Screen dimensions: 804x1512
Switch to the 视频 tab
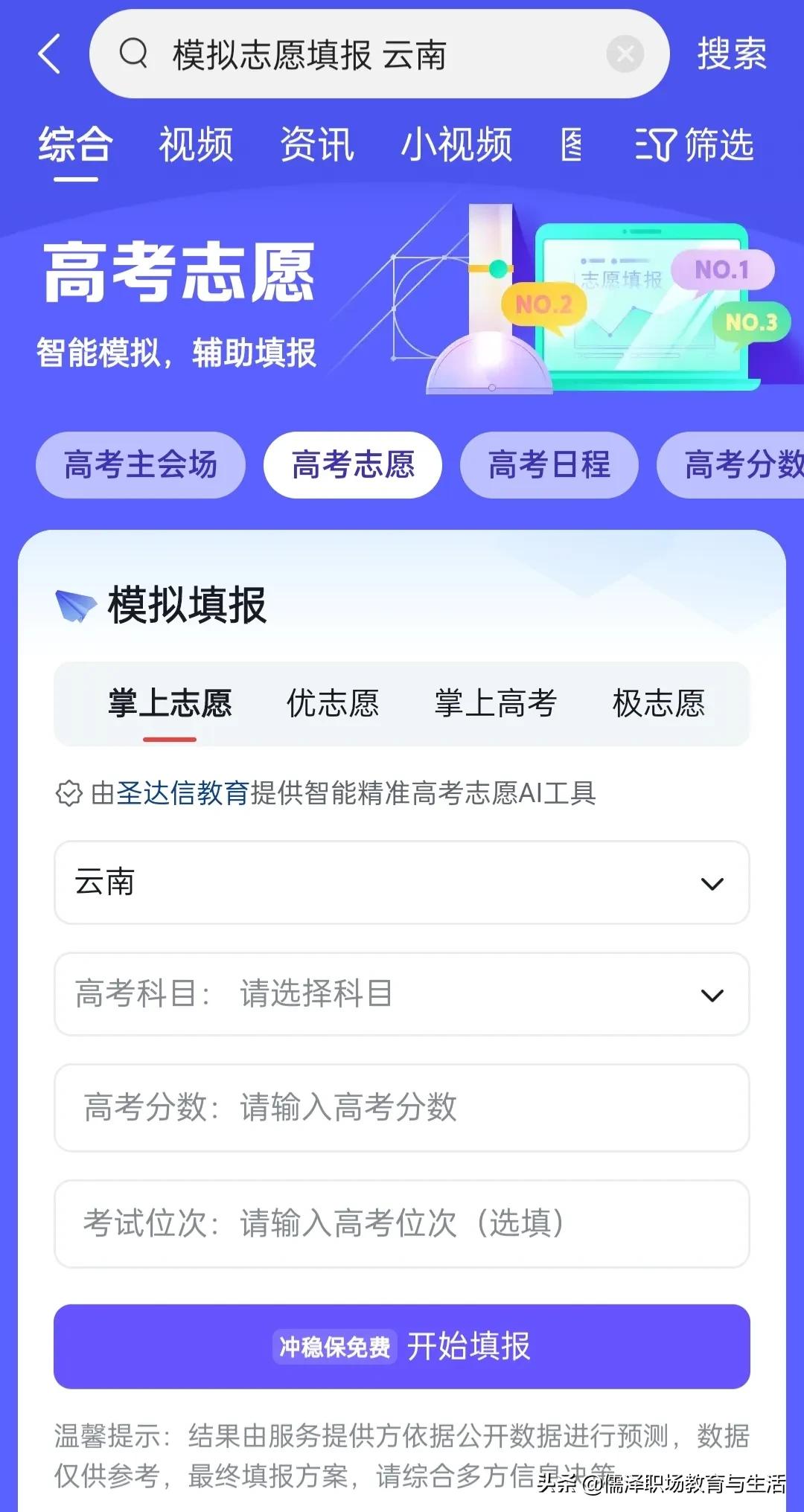coord(197,146)
